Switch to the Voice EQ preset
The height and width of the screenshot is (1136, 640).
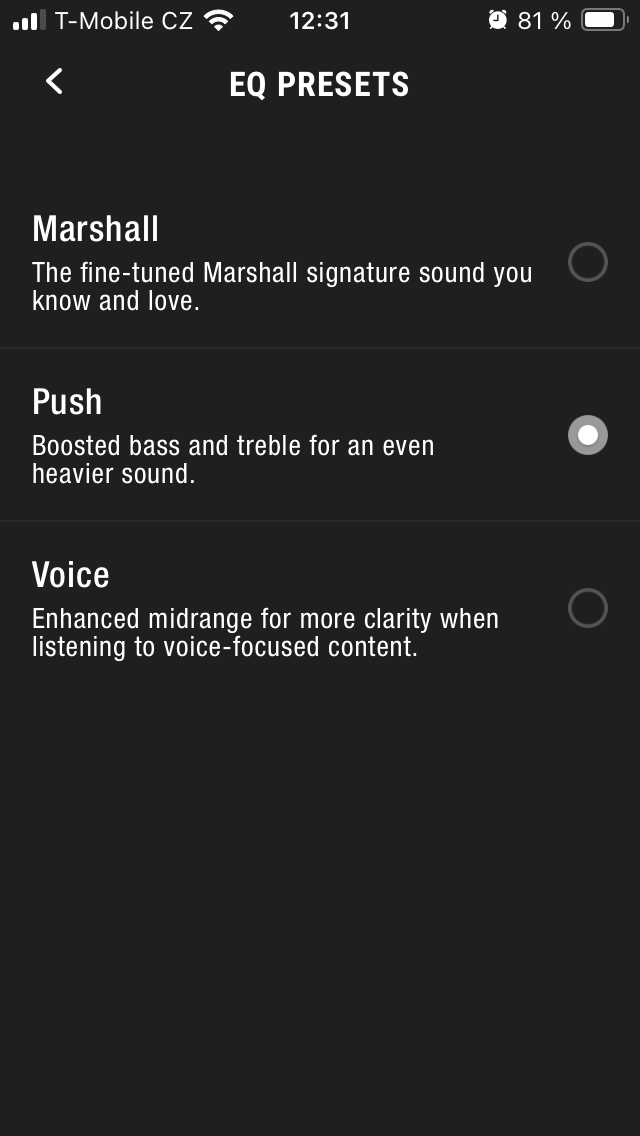[587, 608]
